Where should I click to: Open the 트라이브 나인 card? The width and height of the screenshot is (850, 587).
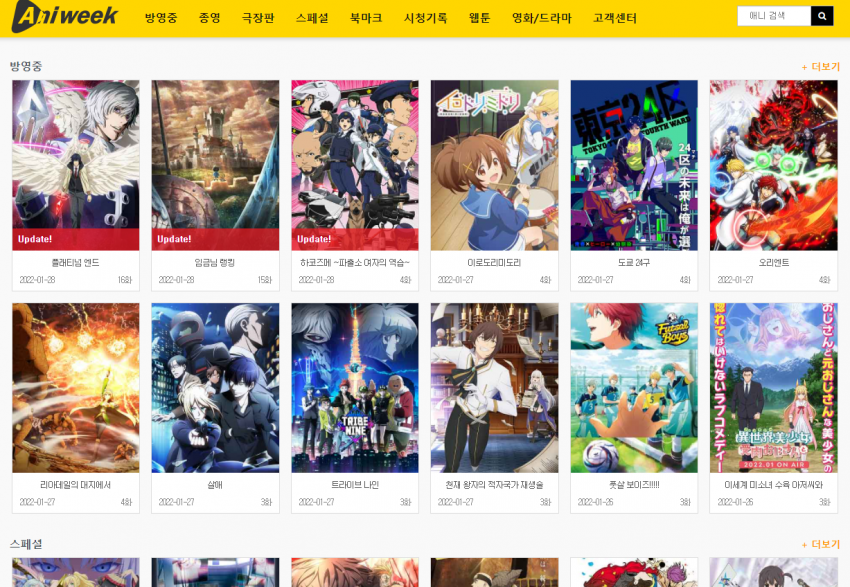coord(355,388)
